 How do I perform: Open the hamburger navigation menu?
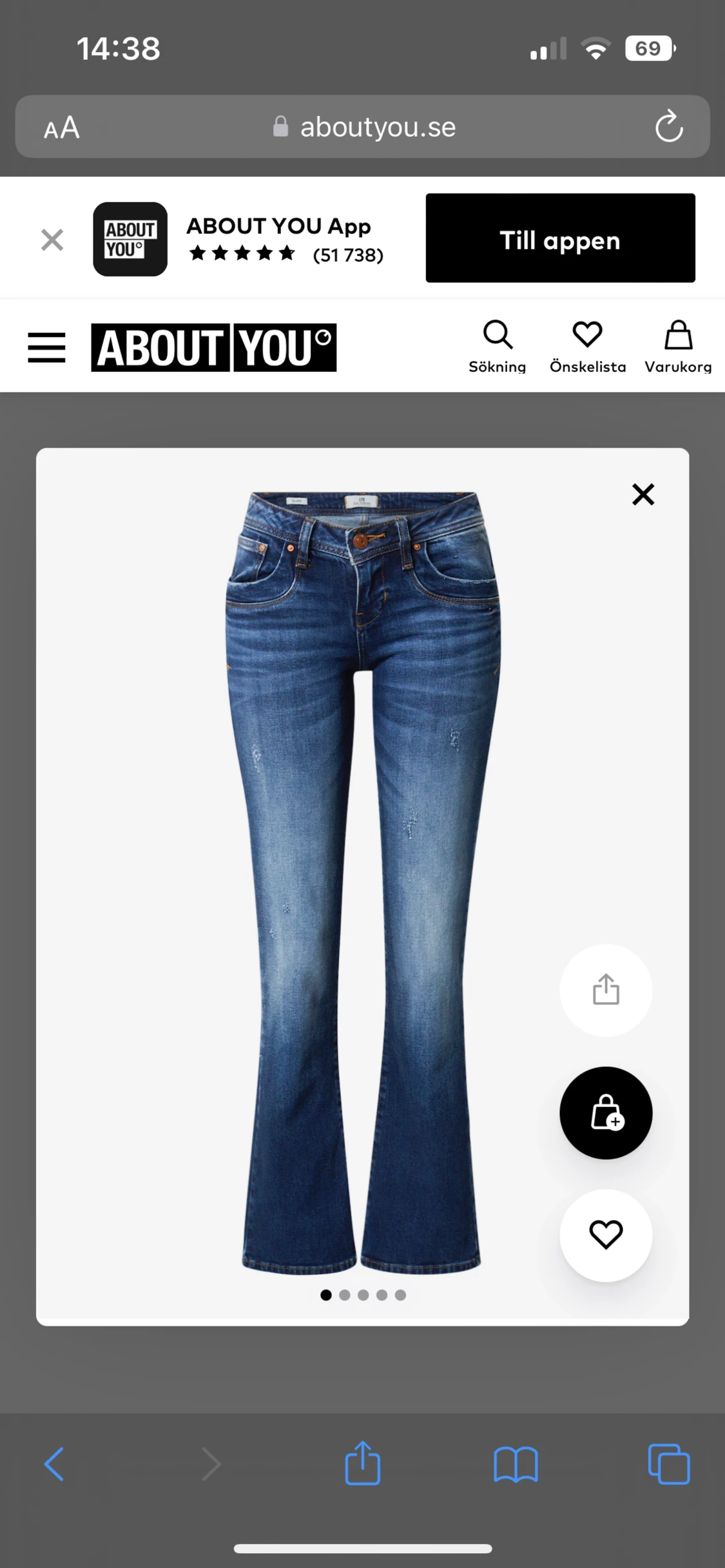pyautogui.click(x=46, y=345)
